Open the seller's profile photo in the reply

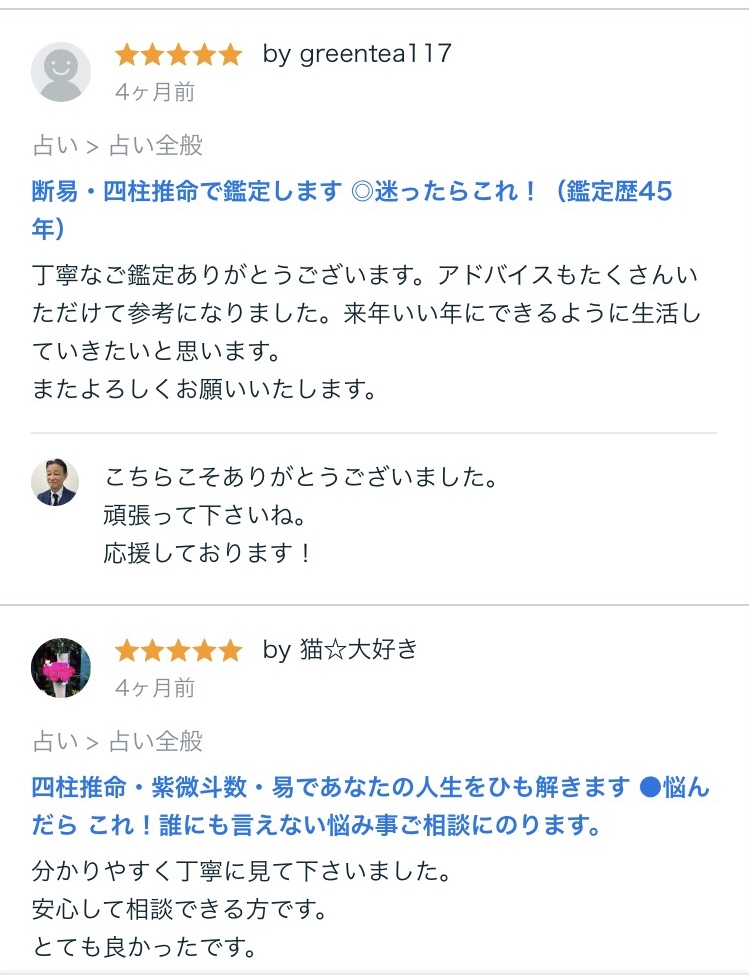pos(55,483)
